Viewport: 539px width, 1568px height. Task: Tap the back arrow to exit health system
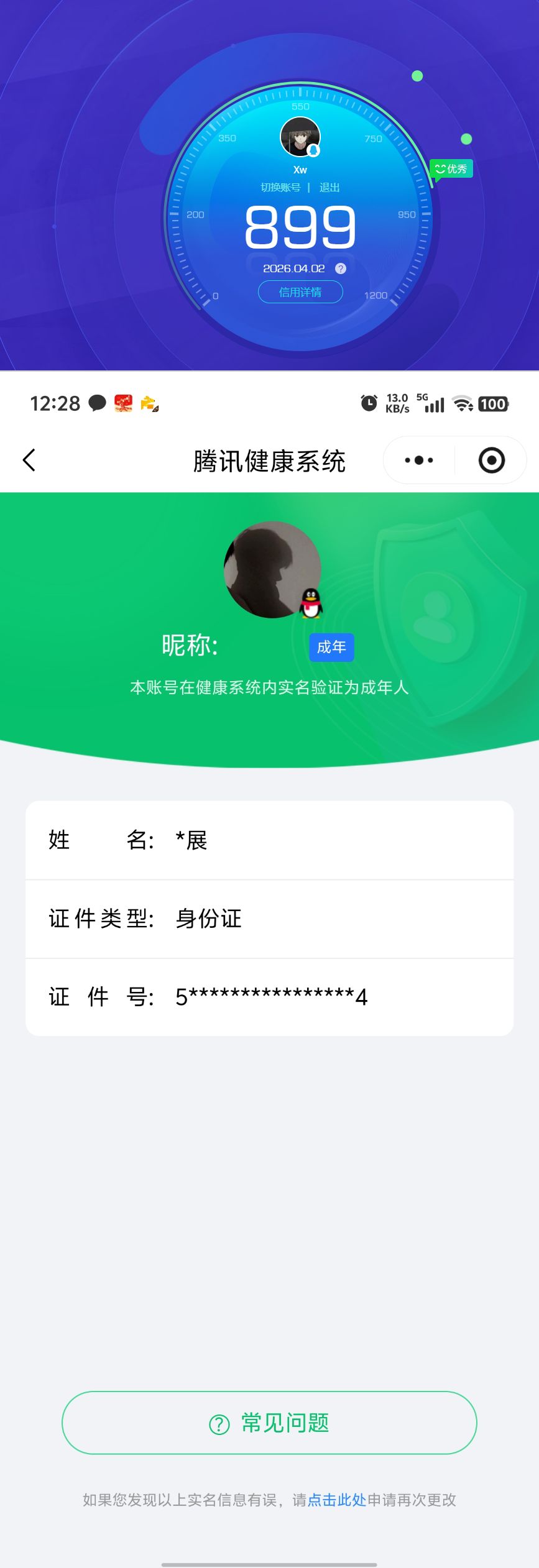pos(29,460)
